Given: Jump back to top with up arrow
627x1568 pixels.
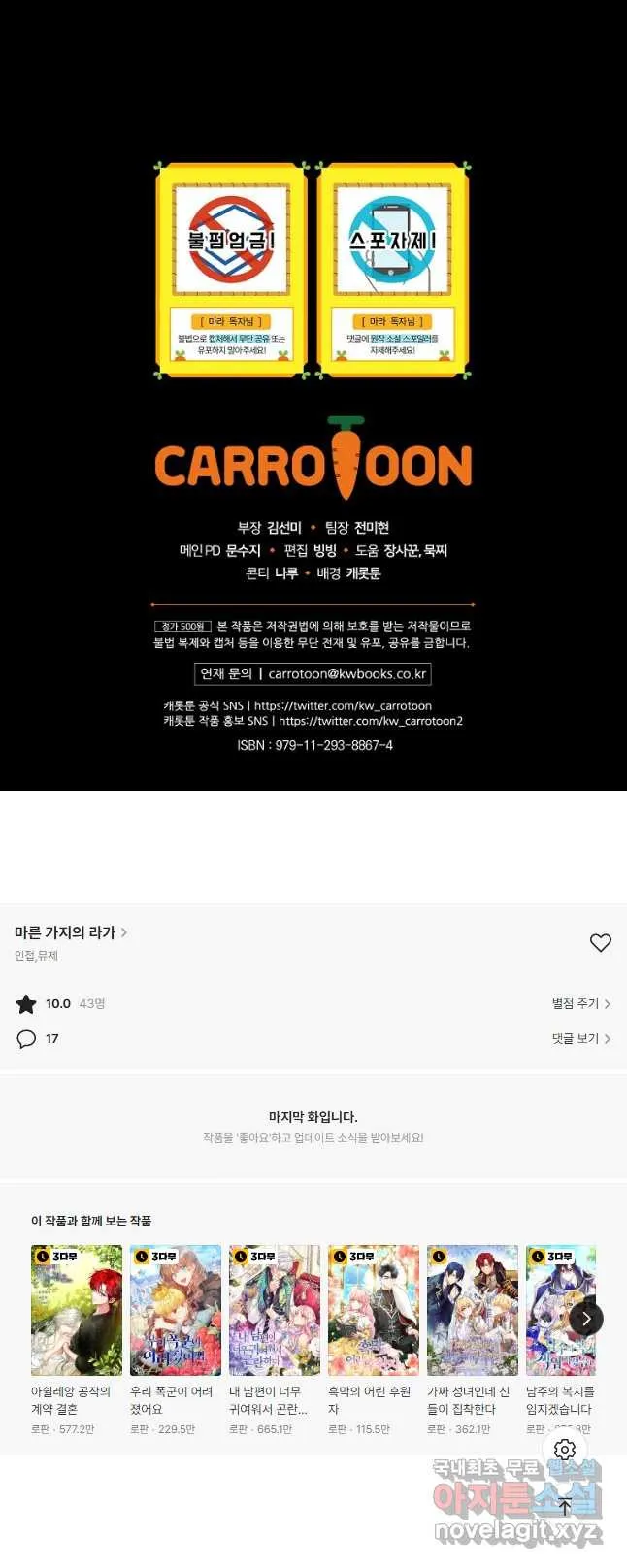Looking at the screenshot, I should (x=565, y=1507).
